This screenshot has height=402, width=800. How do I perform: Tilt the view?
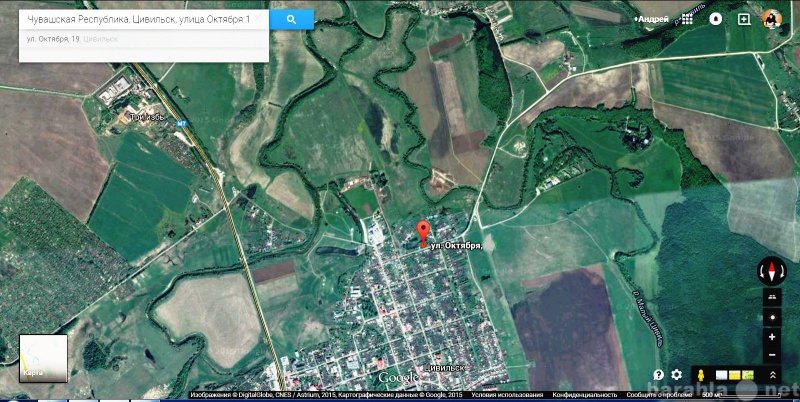771,297
